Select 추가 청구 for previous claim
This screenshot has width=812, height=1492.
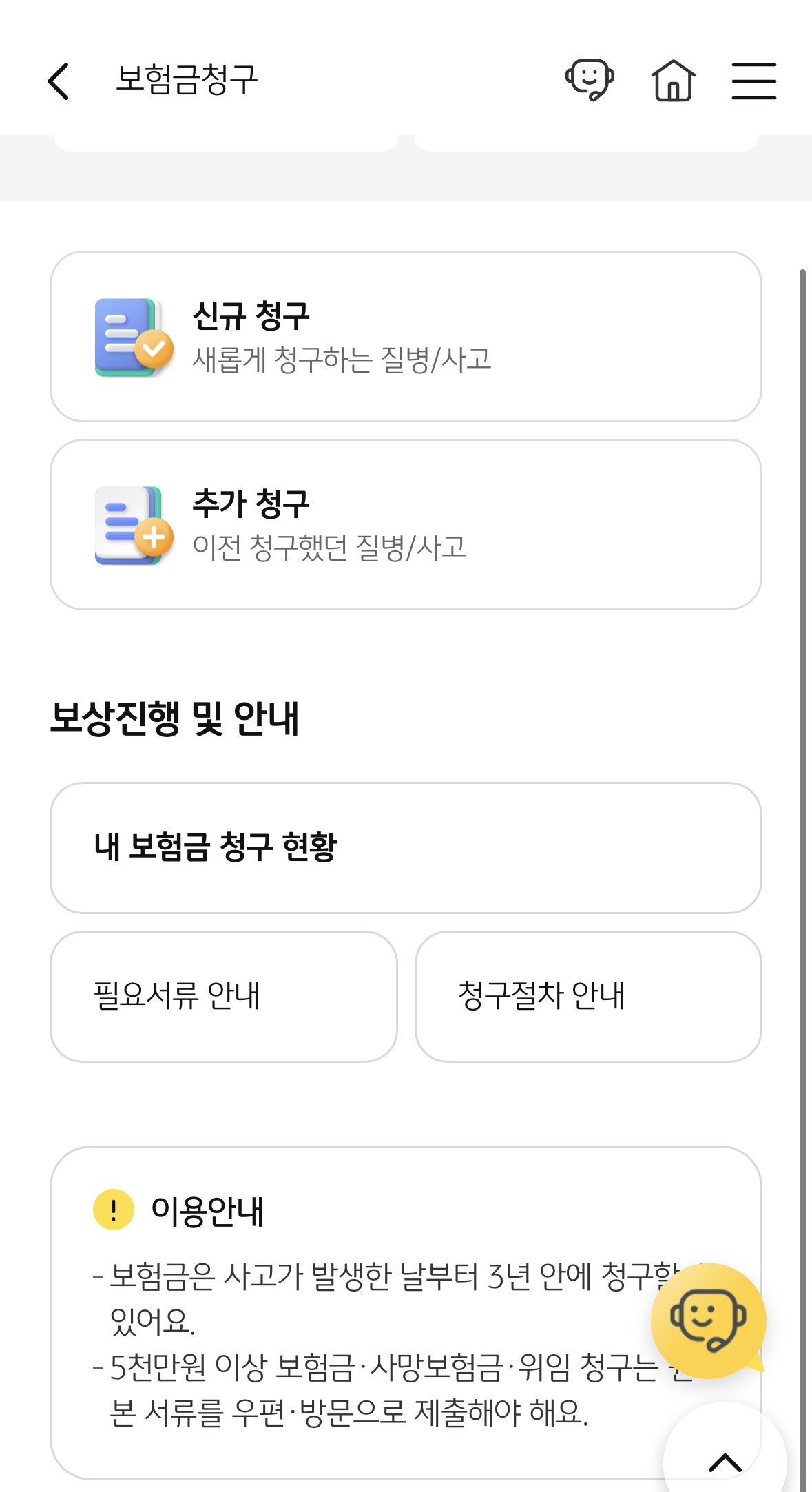click(406, 525)
